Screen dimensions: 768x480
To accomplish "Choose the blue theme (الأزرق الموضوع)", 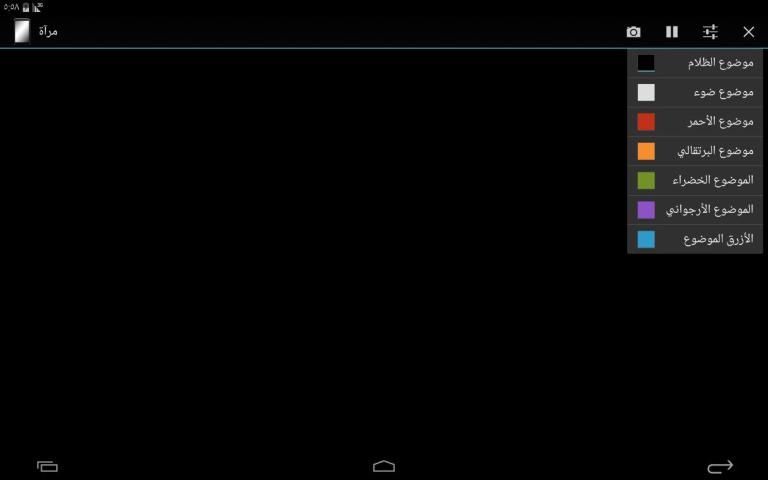I will pyautogui.click(x=695, y=239).
